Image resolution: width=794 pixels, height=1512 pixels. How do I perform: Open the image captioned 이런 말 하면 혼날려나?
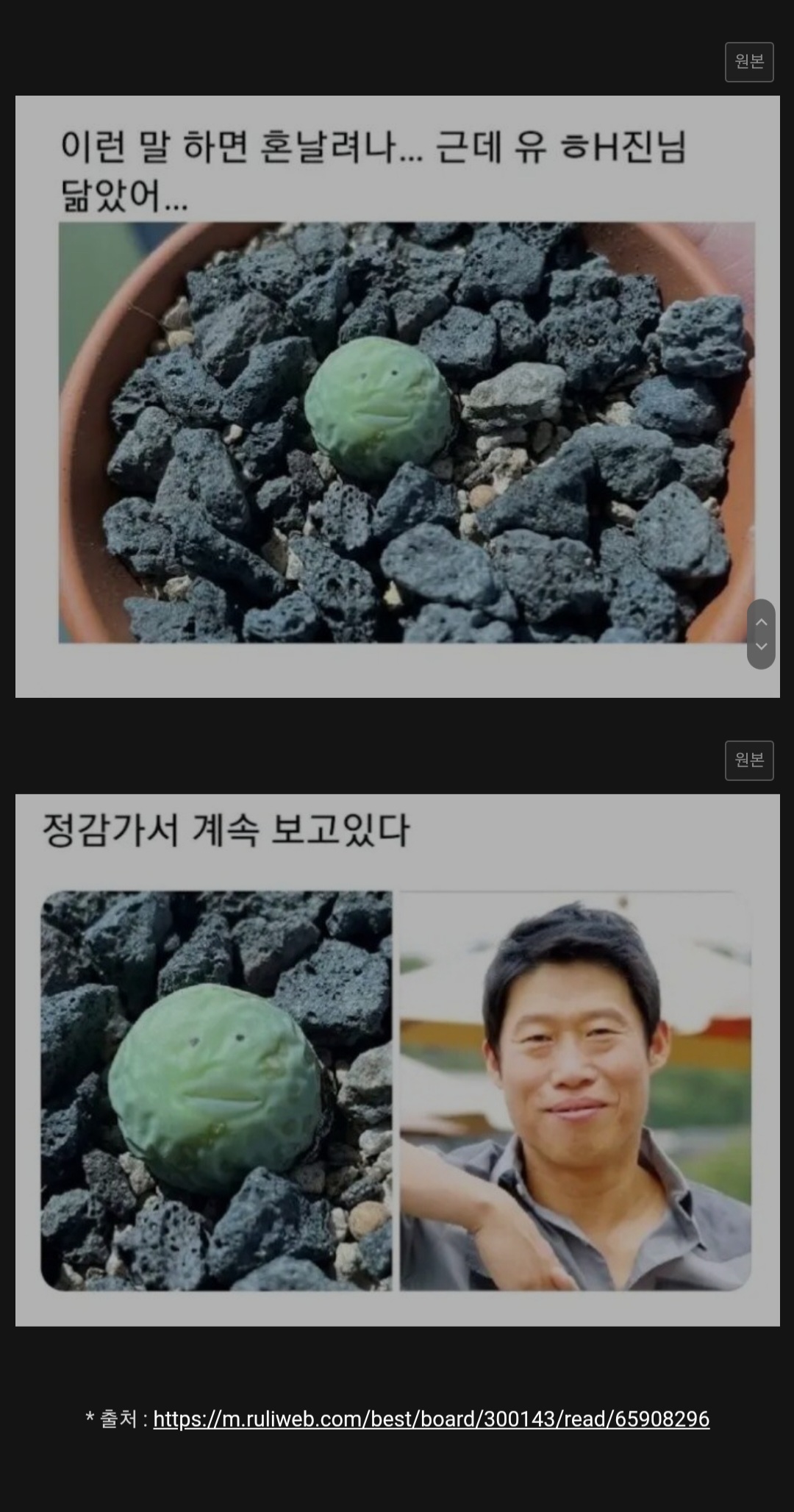click(397, 396)
